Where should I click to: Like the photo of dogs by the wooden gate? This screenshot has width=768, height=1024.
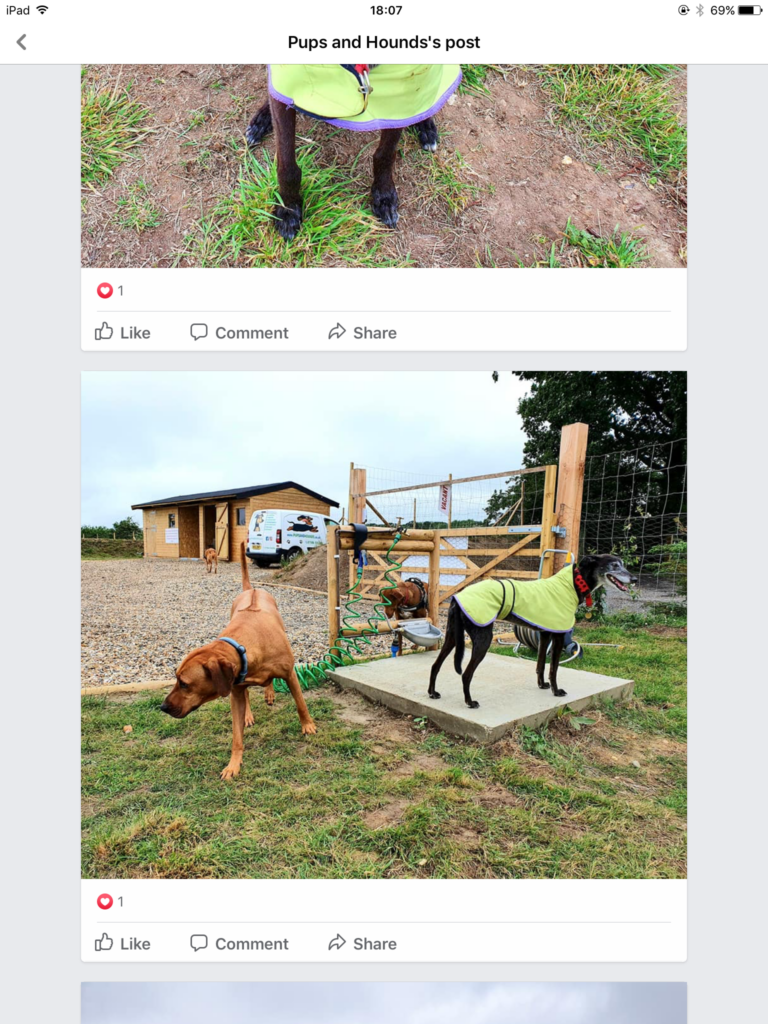tap(123, 943)
